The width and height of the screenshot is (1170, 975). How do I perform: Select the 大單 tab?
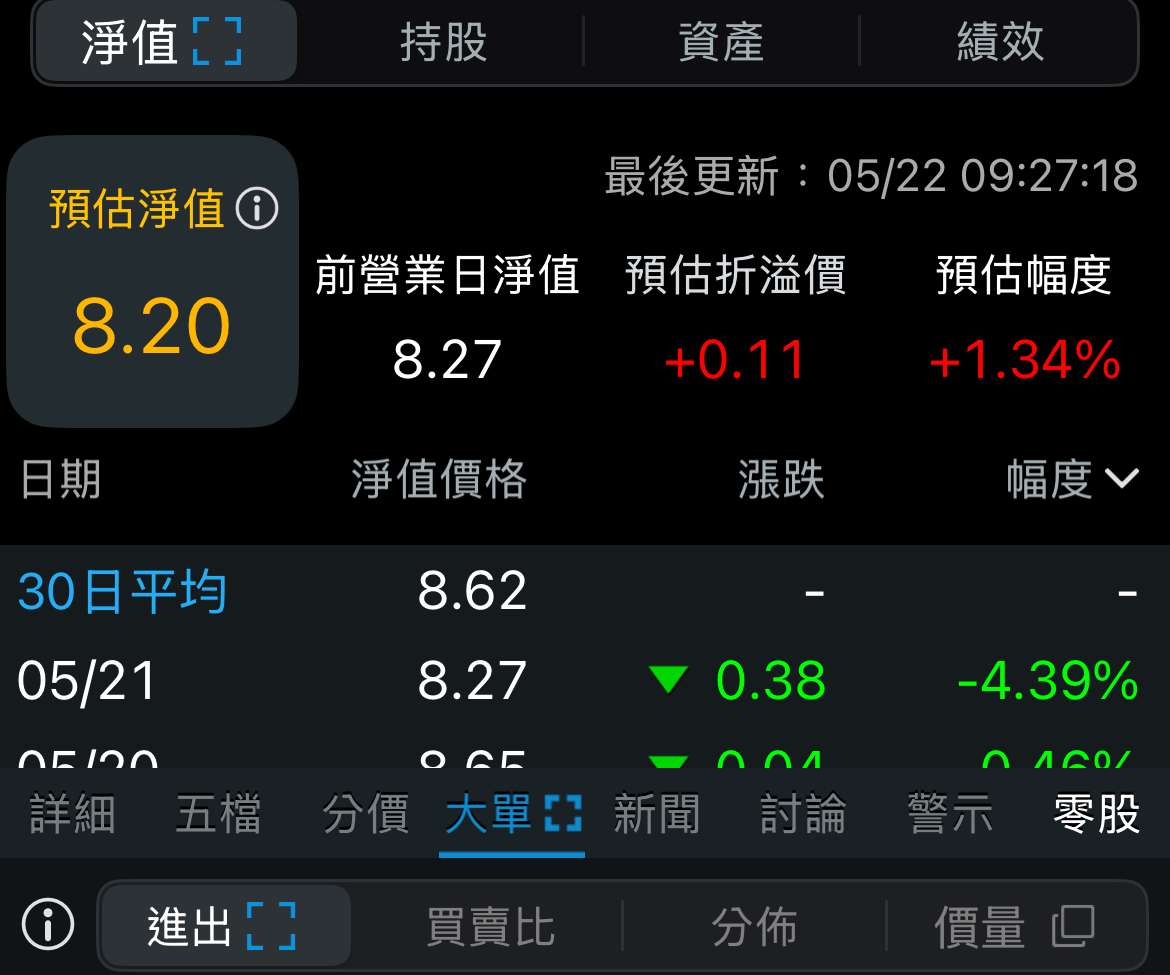click(512, 813)
